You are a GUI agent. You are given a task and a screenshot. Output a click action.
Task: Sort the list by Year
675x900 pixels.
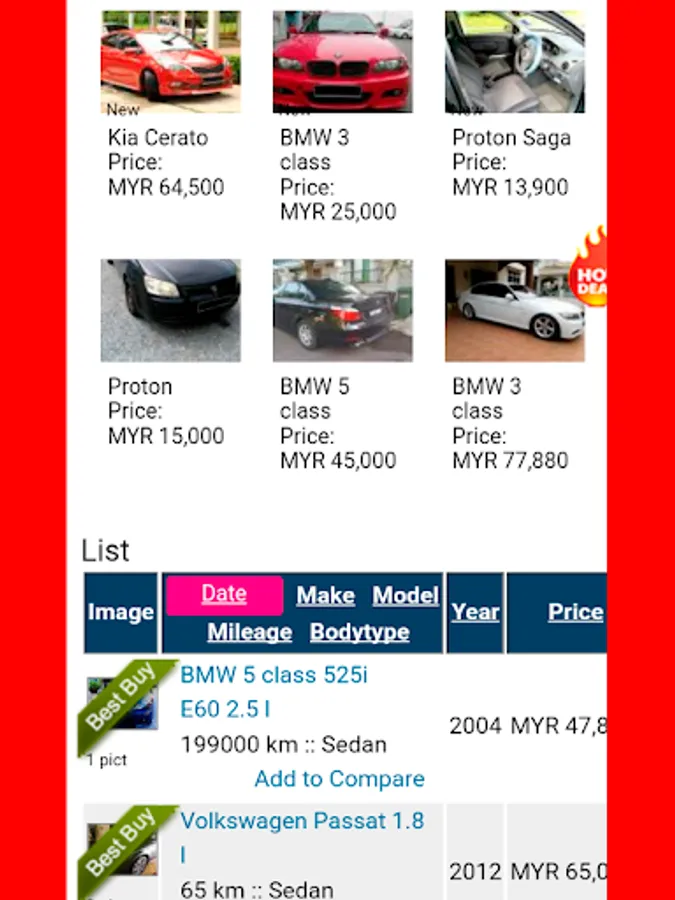[x=475, y=612]
